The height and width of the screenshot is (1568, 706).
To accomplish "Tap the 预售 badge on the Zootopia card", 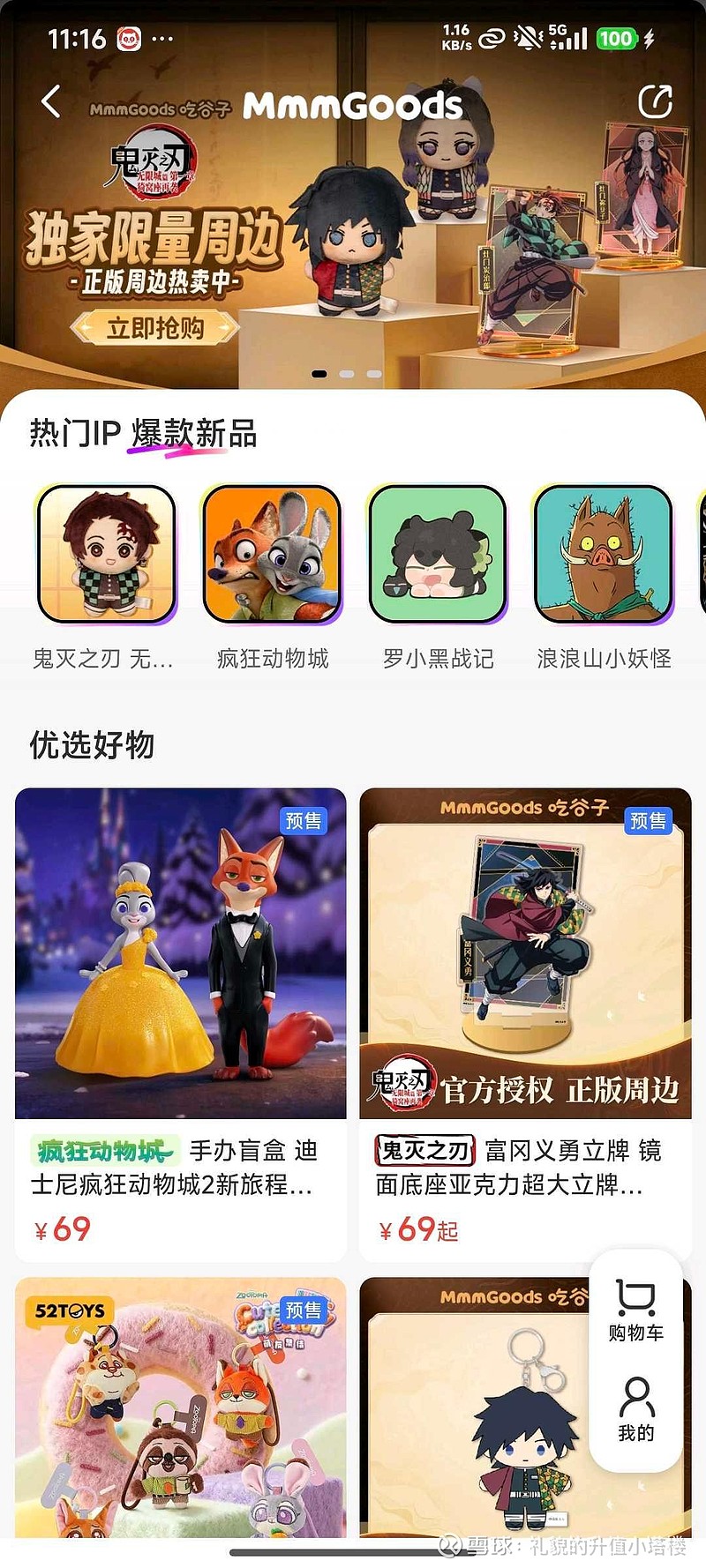I will [304, 820].
